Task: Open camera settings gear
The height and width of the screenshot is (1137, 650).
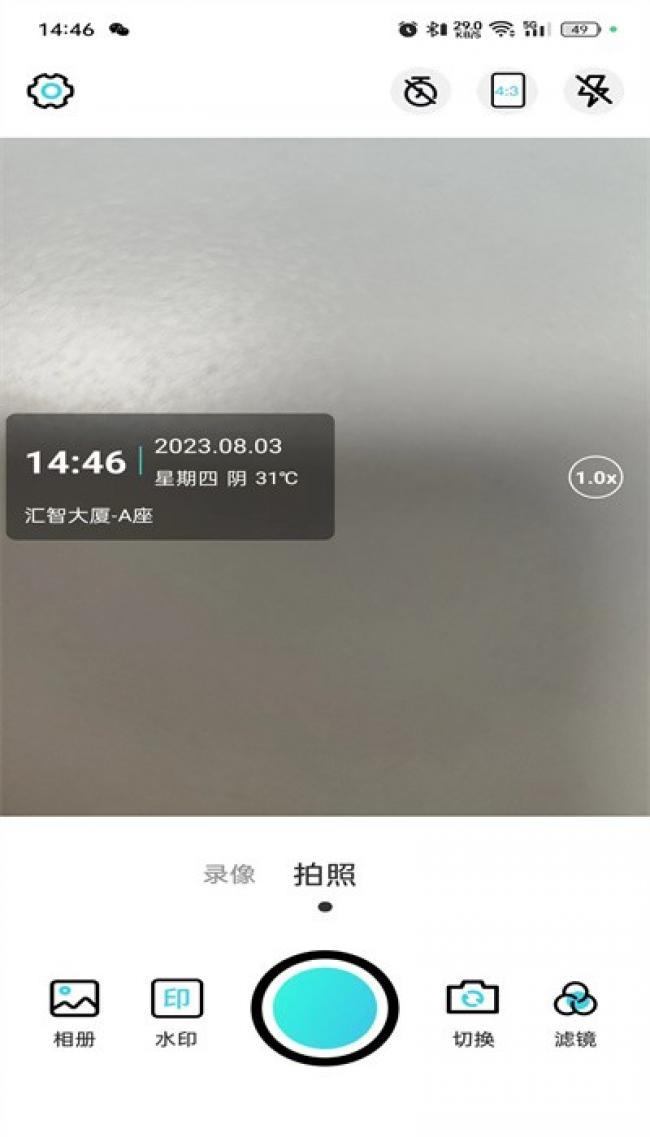Action: (x=50, y=92)
